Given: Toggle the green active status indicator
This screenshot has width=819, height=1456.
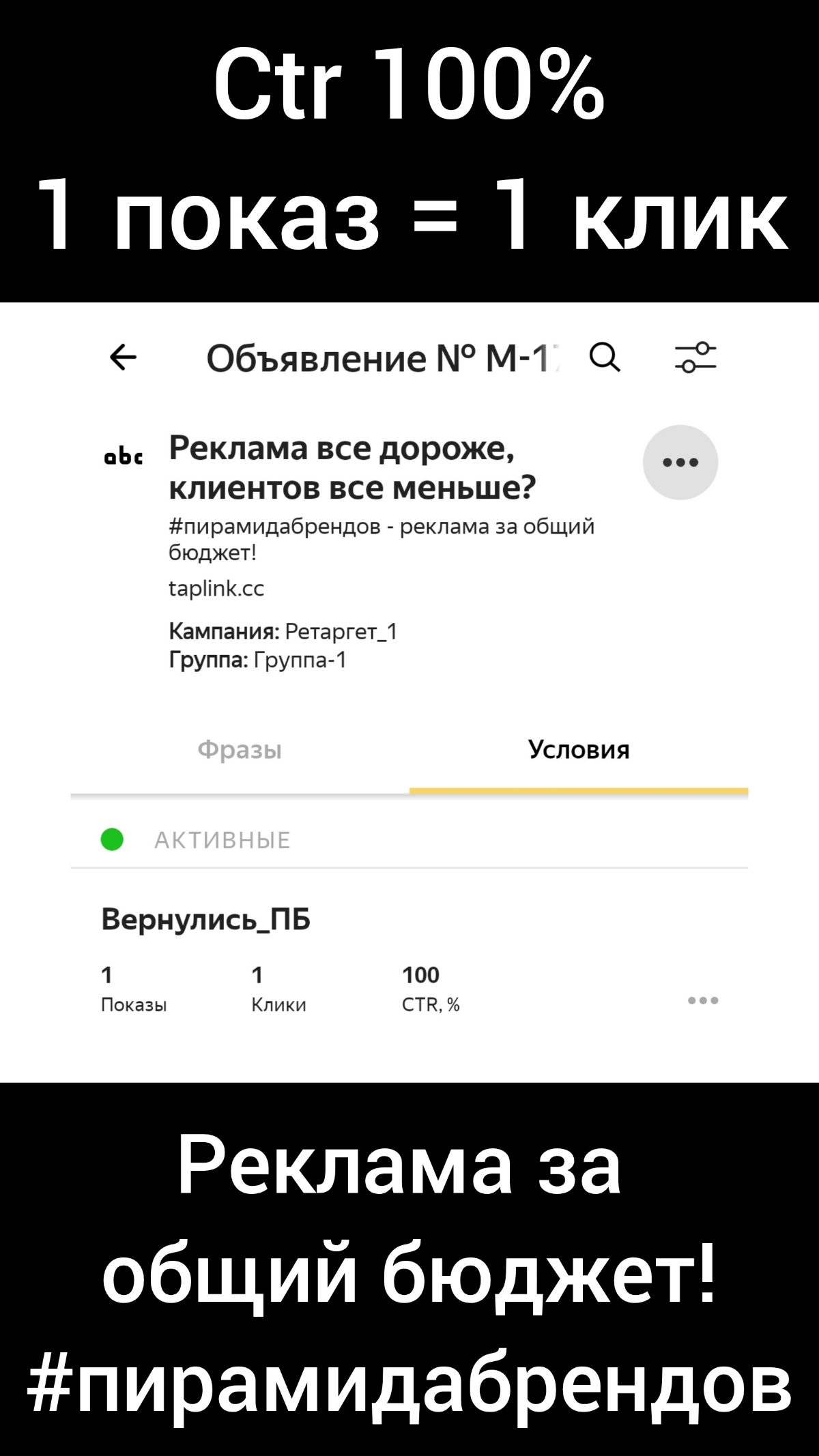Looking at the screenshot, I should point(113,841).
